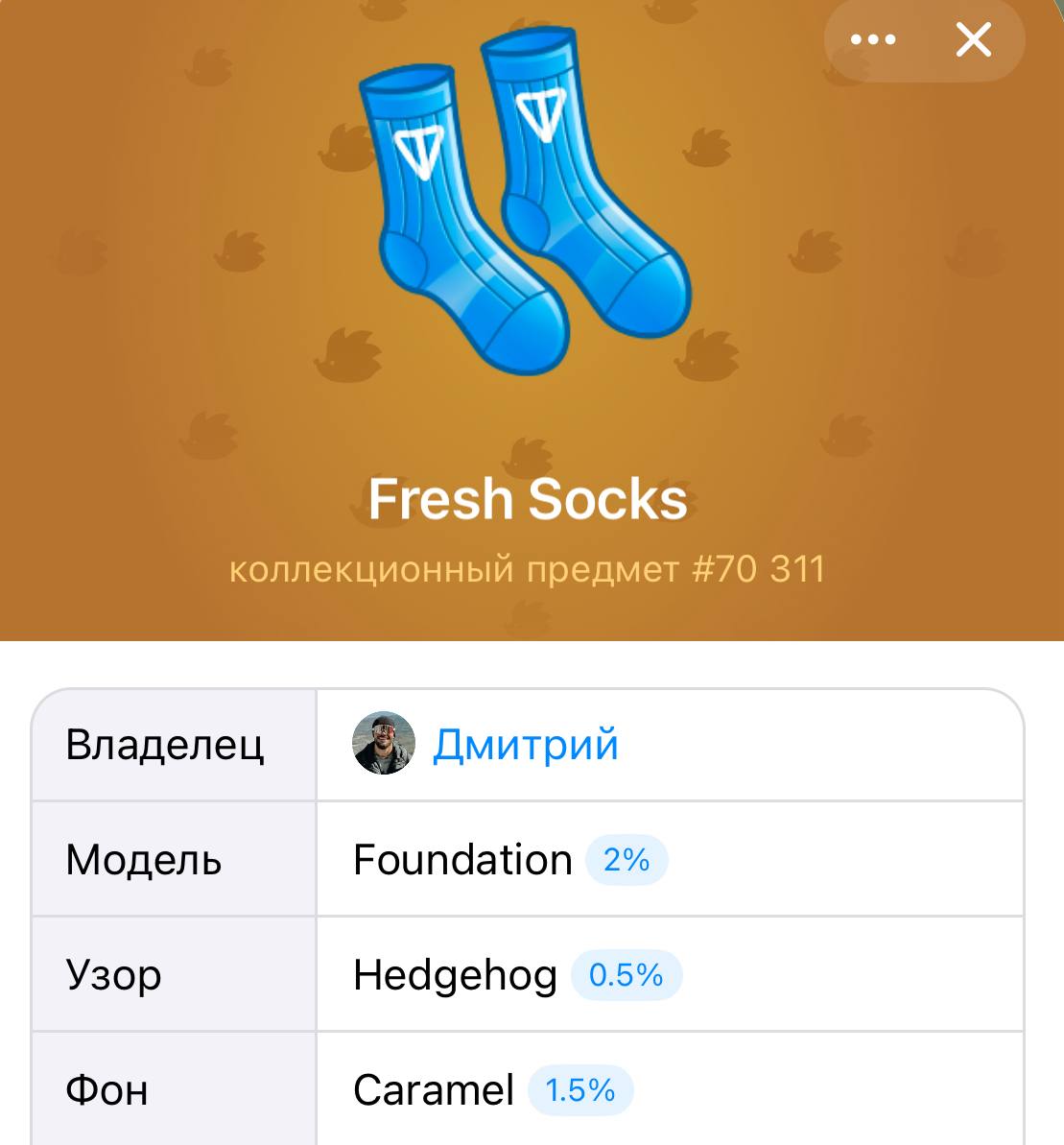
Task: Tap the 0.5% rarity badge next to Hedgehog
Action: [x=626, y=976]
